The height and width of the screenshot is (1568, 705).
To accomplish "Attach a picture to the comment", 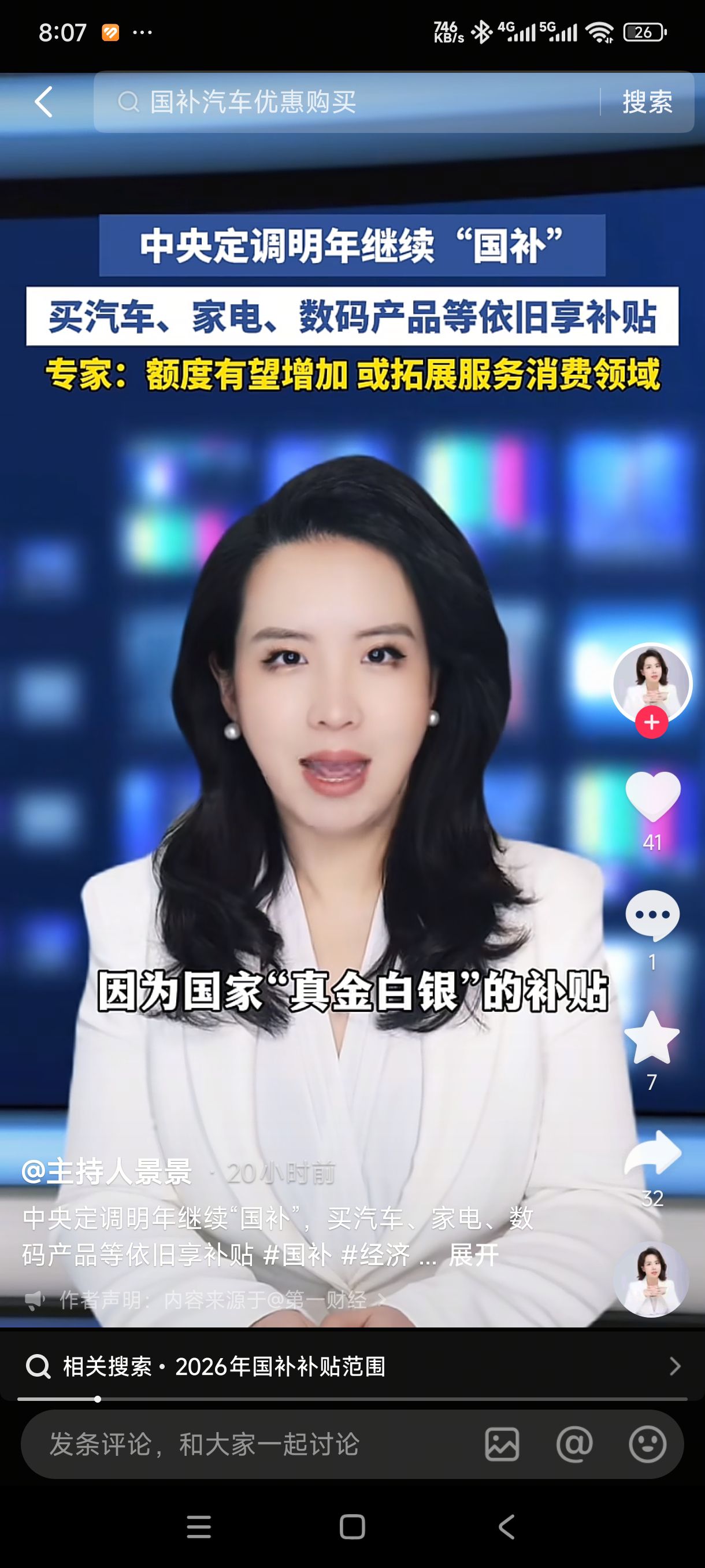I will pyautogui.click(x=502, y=1444).
